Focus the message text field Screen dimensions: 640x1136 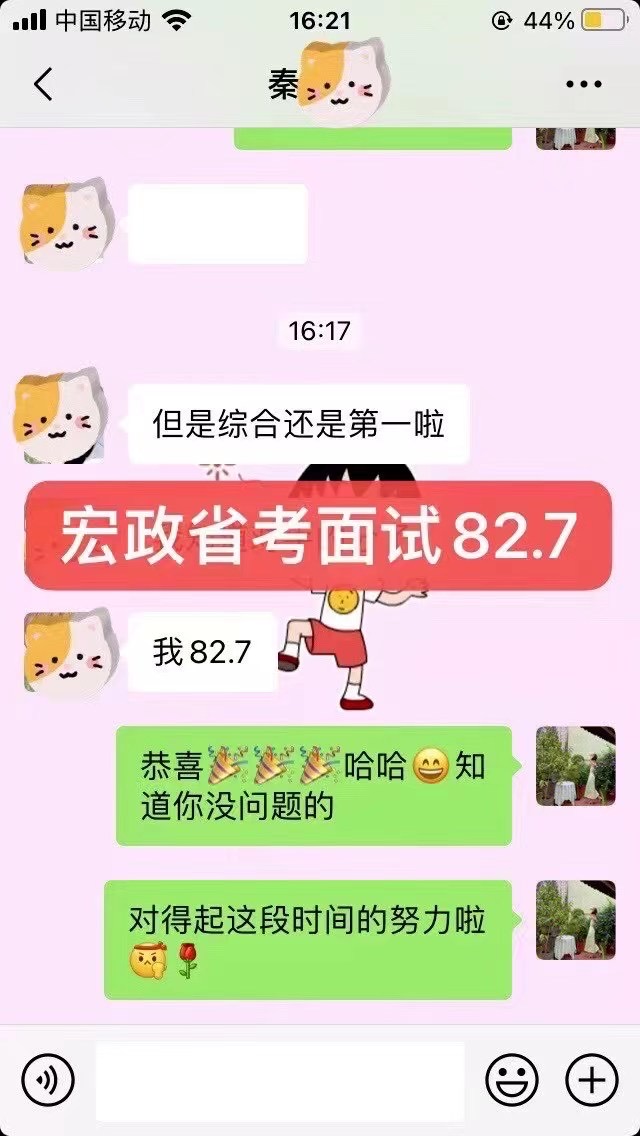coord(280,1081)
